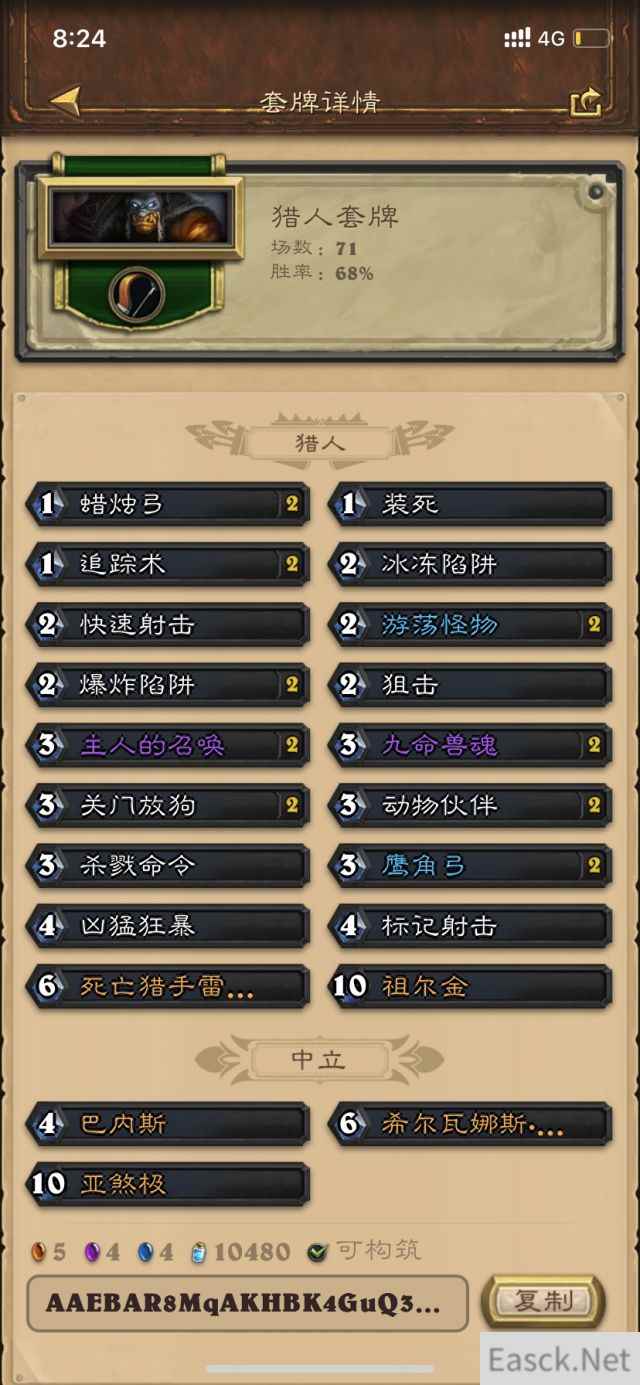Select the card 祖尔金
The height and width of the screenshot is (1385, 640).
point(470,986)
